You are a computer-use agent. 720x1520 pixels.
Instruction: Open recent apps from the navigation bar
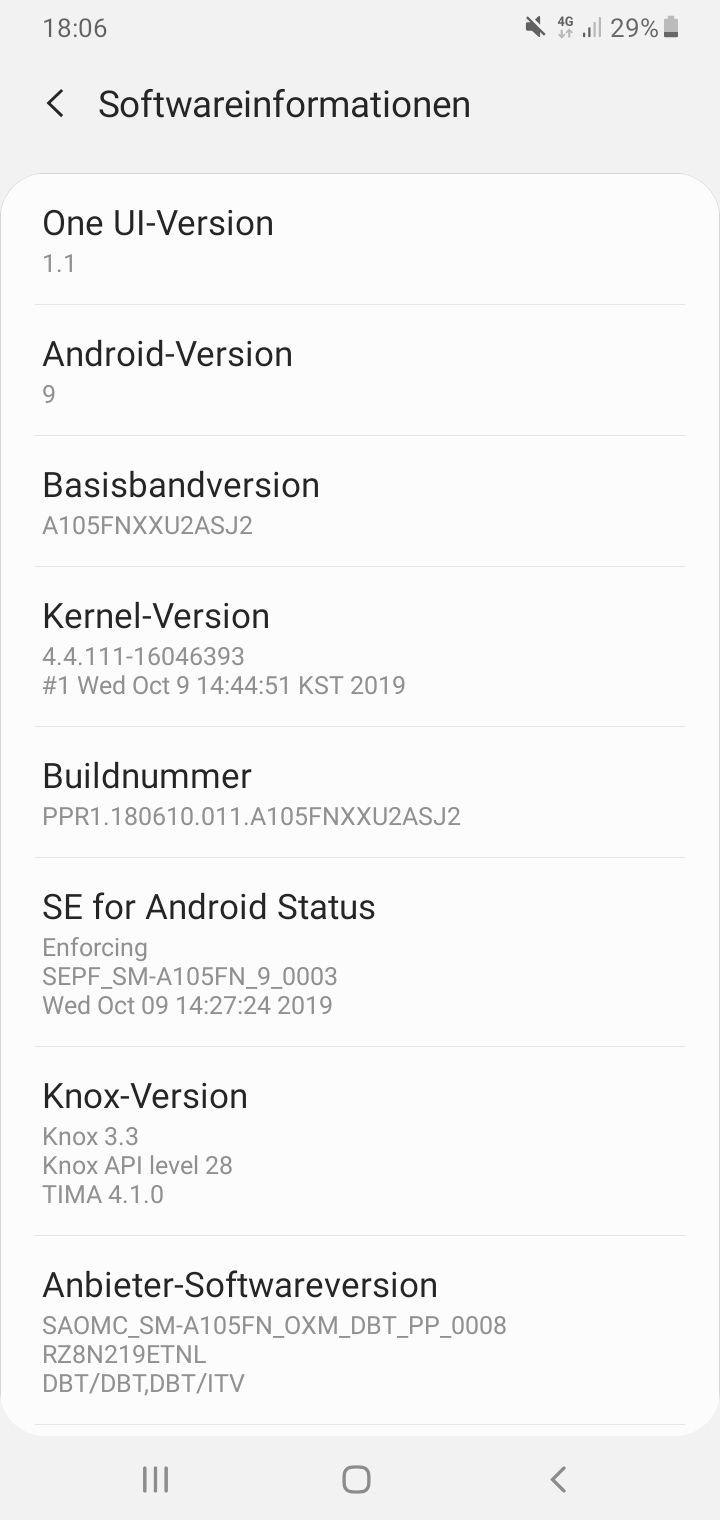[155, 1479]
